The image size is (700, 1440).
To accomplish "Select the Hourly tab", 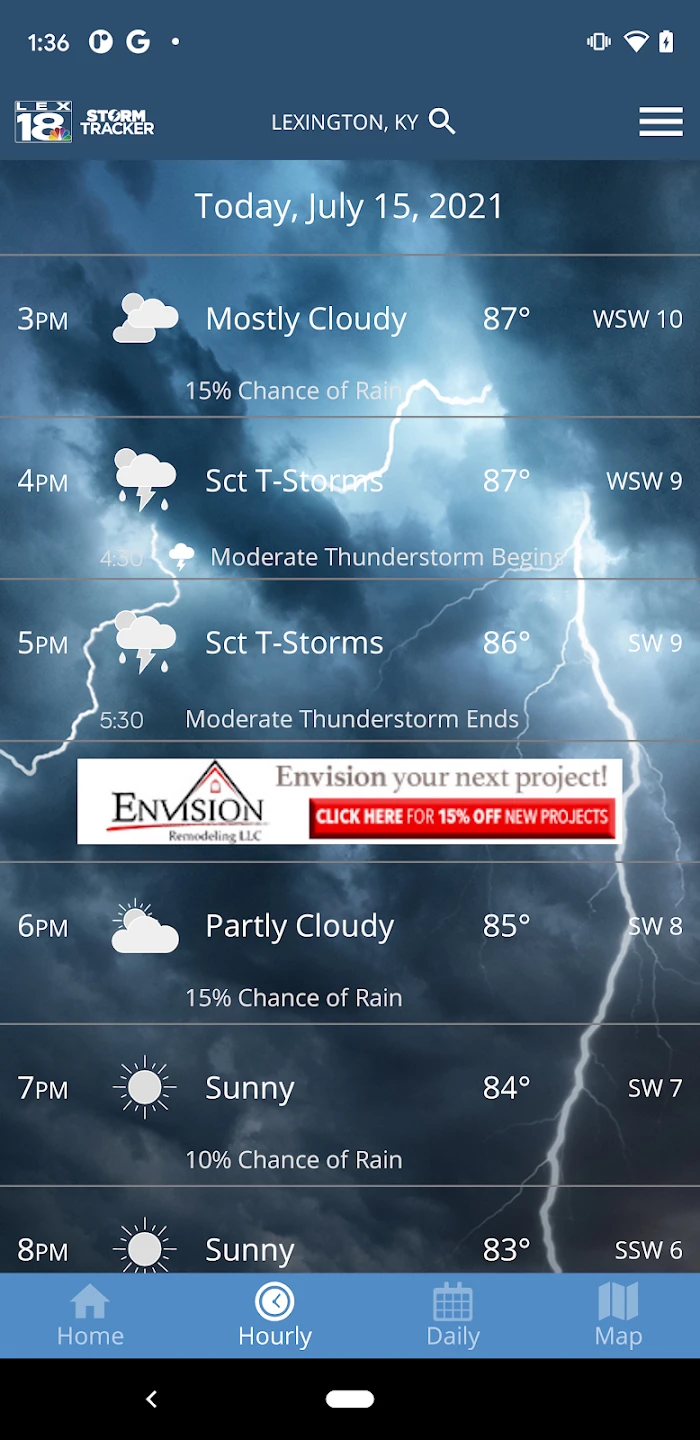I will pos(275,1316).
